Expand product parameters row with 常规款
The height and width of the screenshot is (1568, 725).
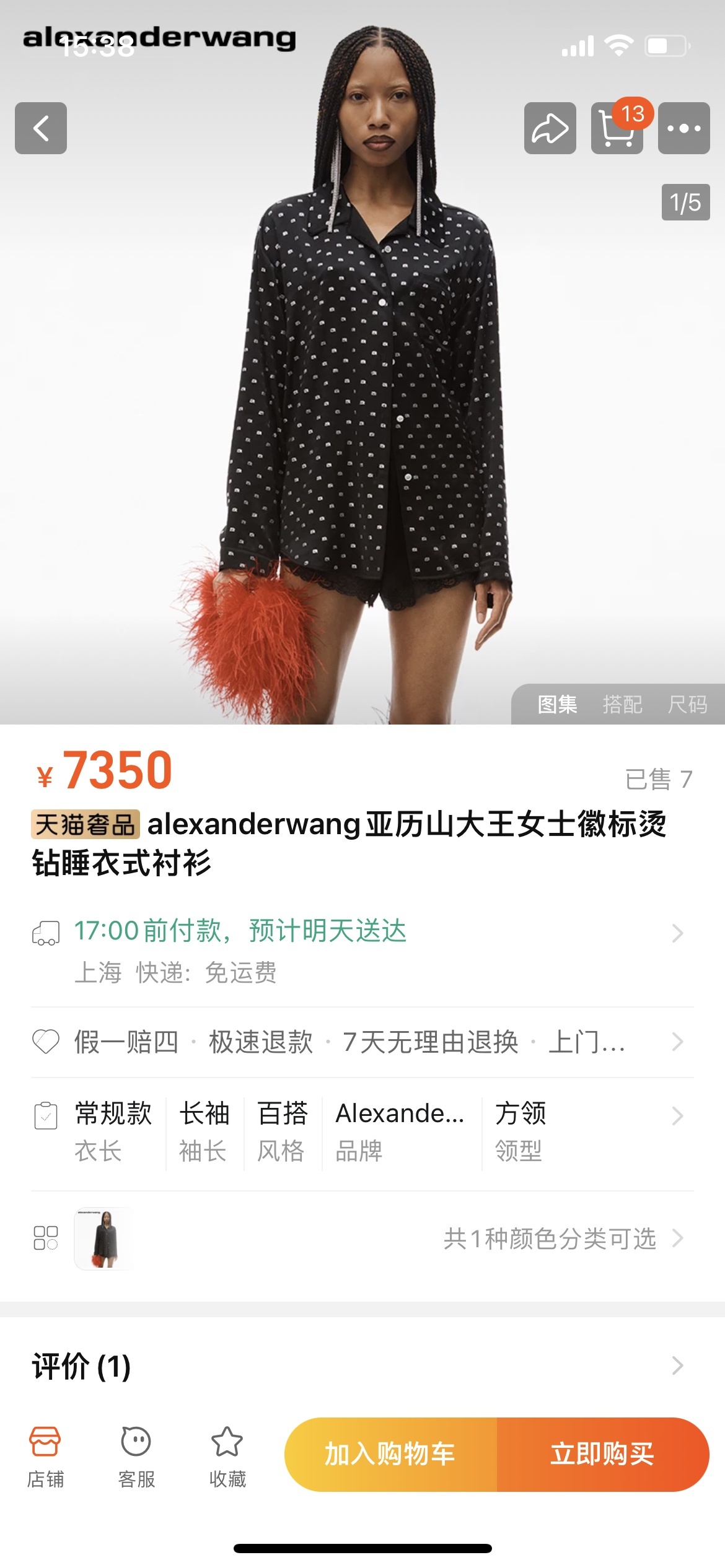[362, 1132]
